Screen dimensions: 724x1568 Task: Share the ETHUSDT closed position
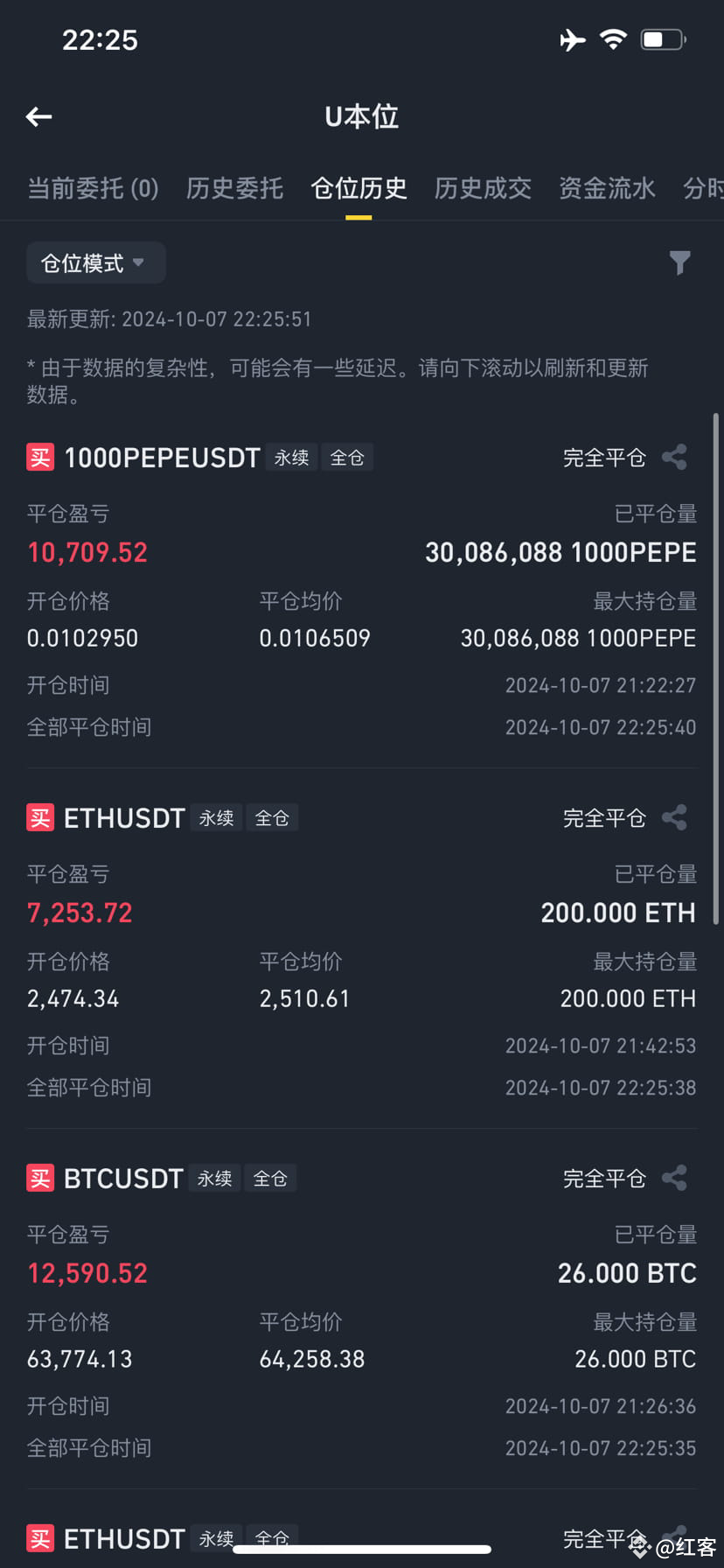[675, 816]
